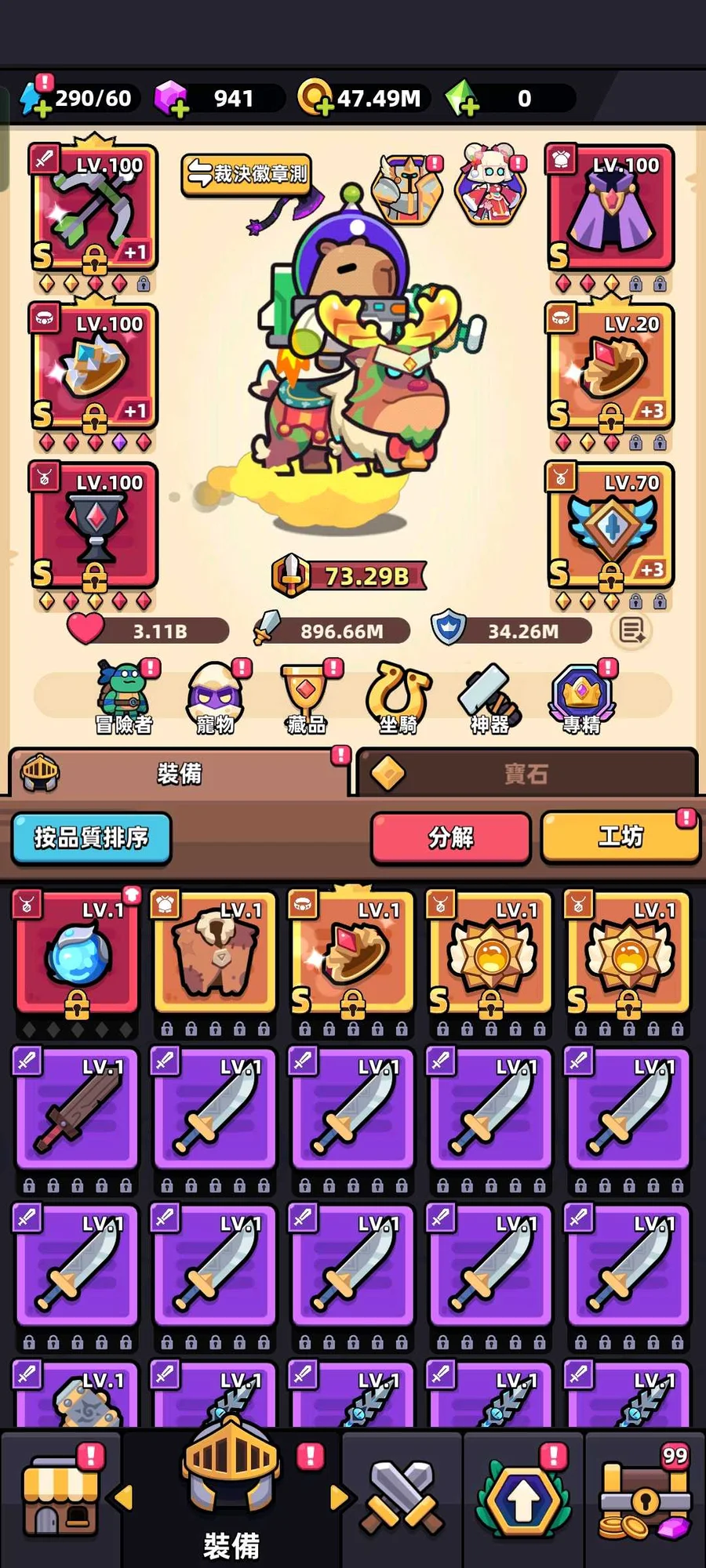
Task: Open the crossed swords battle tab
Action: [x=402, y=1497]
